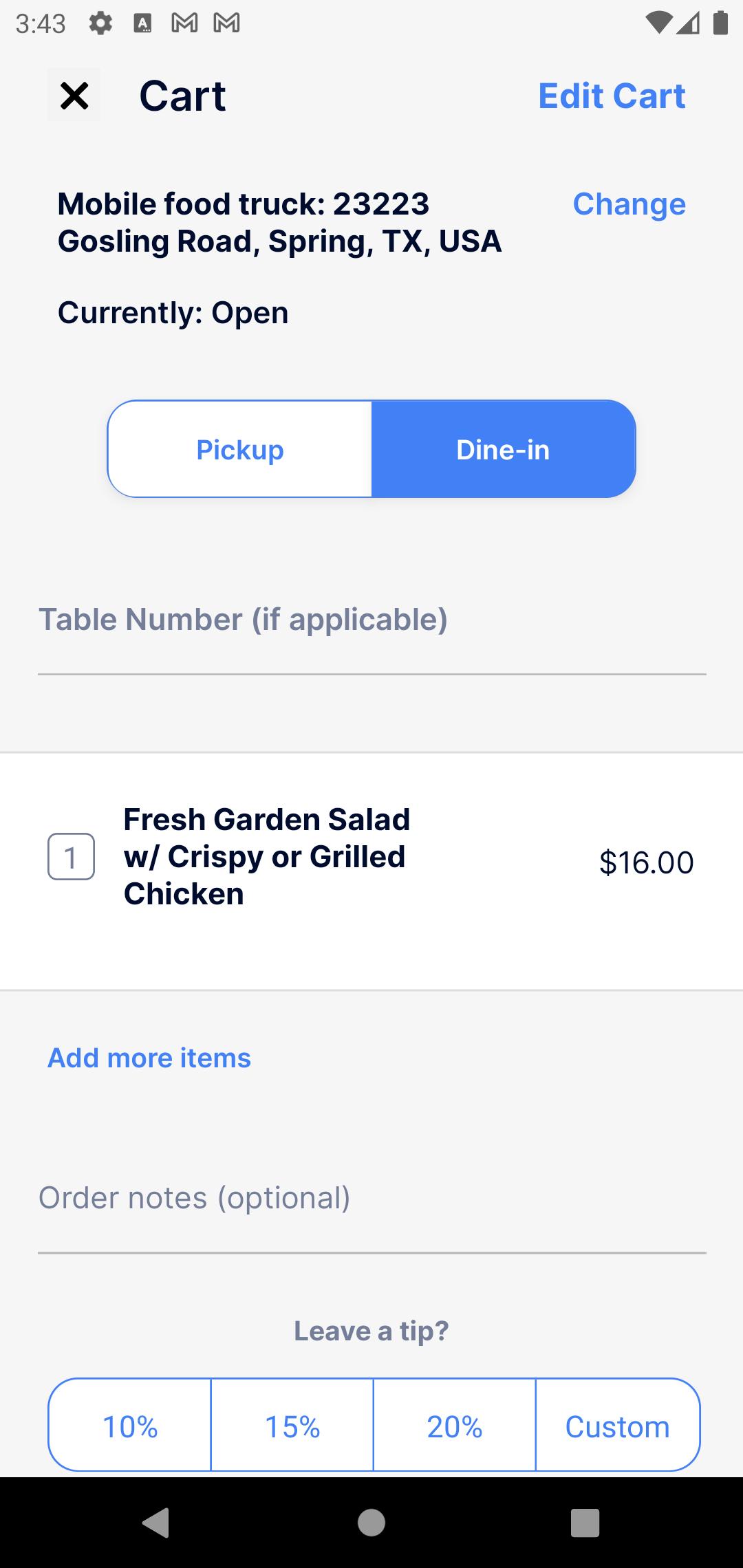The image size is (743, 1568).
Task: Go to the system home screen
Action: [371, 1522]
